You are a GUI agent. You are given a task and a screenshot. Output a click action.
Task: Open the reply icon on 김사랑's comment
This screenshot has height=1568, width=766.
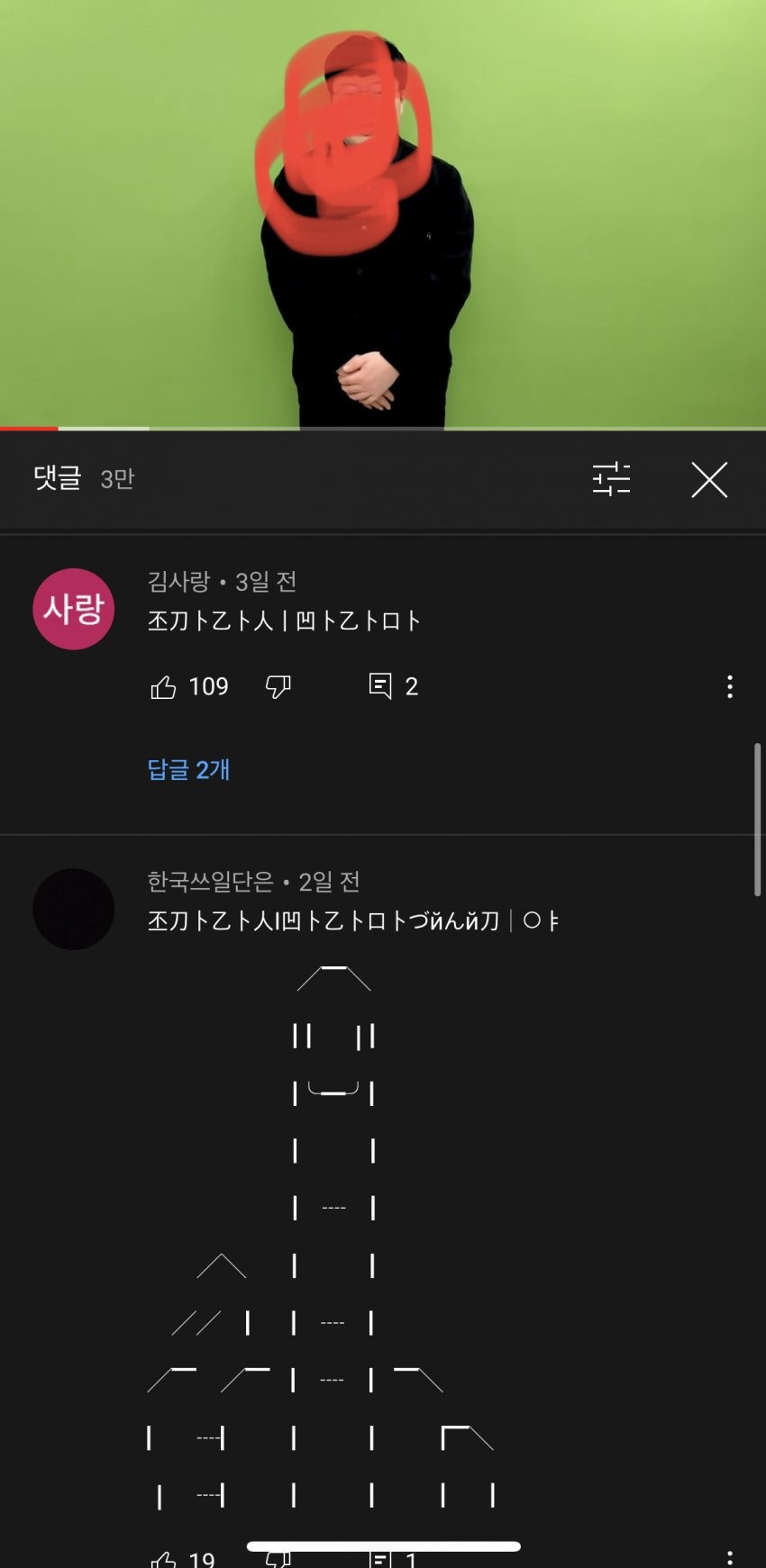(x=381, y=686)
